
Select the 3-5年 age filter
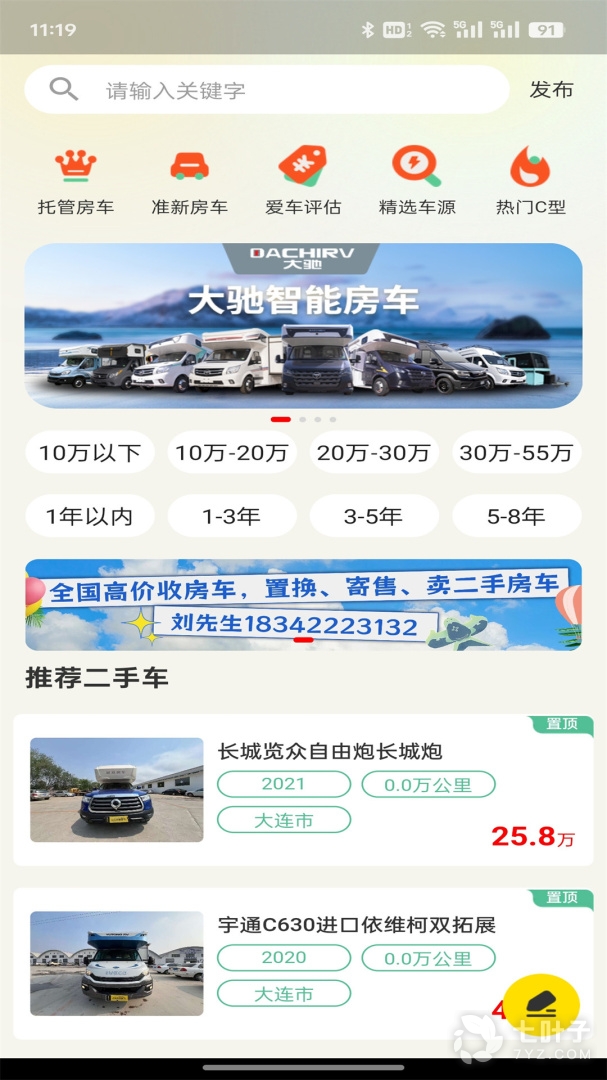pyautogui.click(x=374, y=516)
